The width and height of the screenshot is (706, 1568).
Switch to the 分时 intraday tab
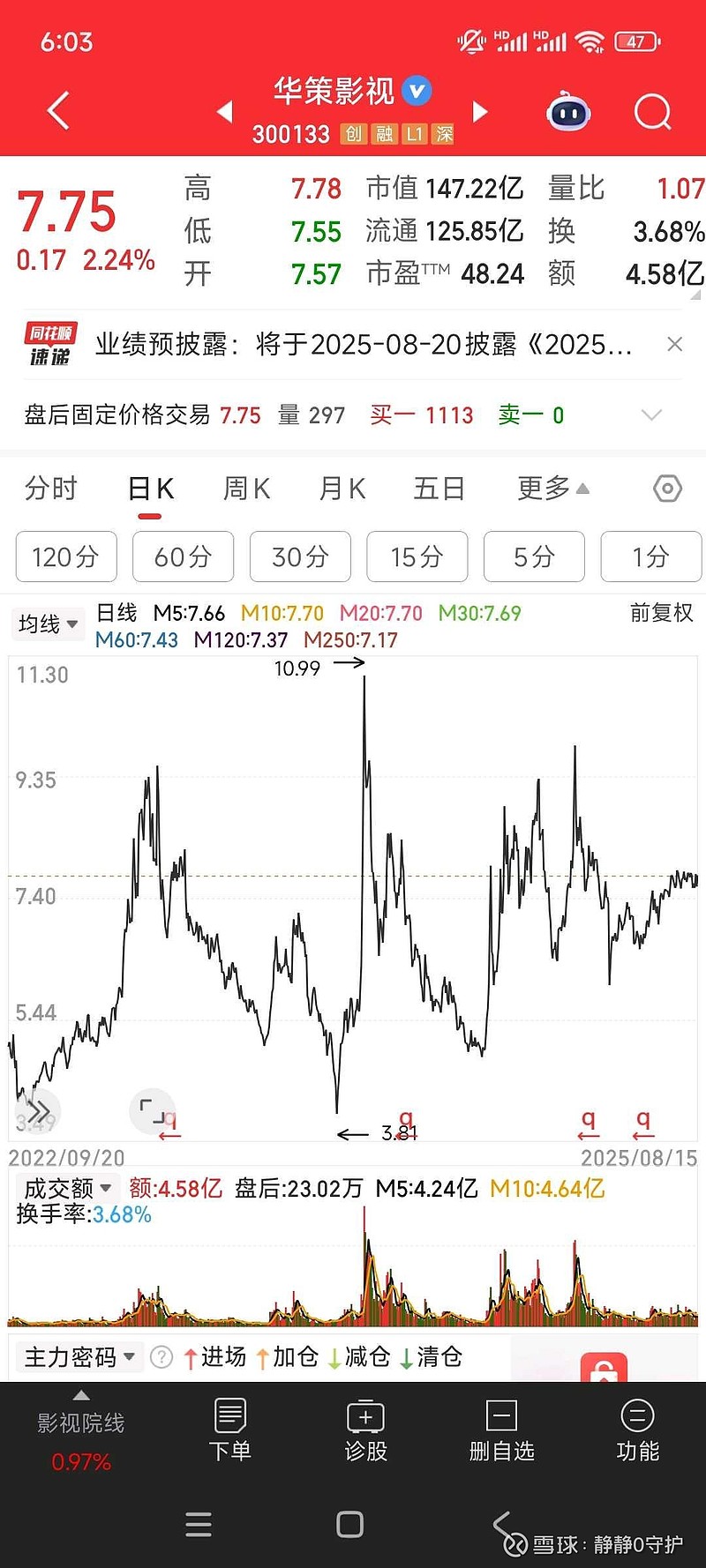click(50, 489)
